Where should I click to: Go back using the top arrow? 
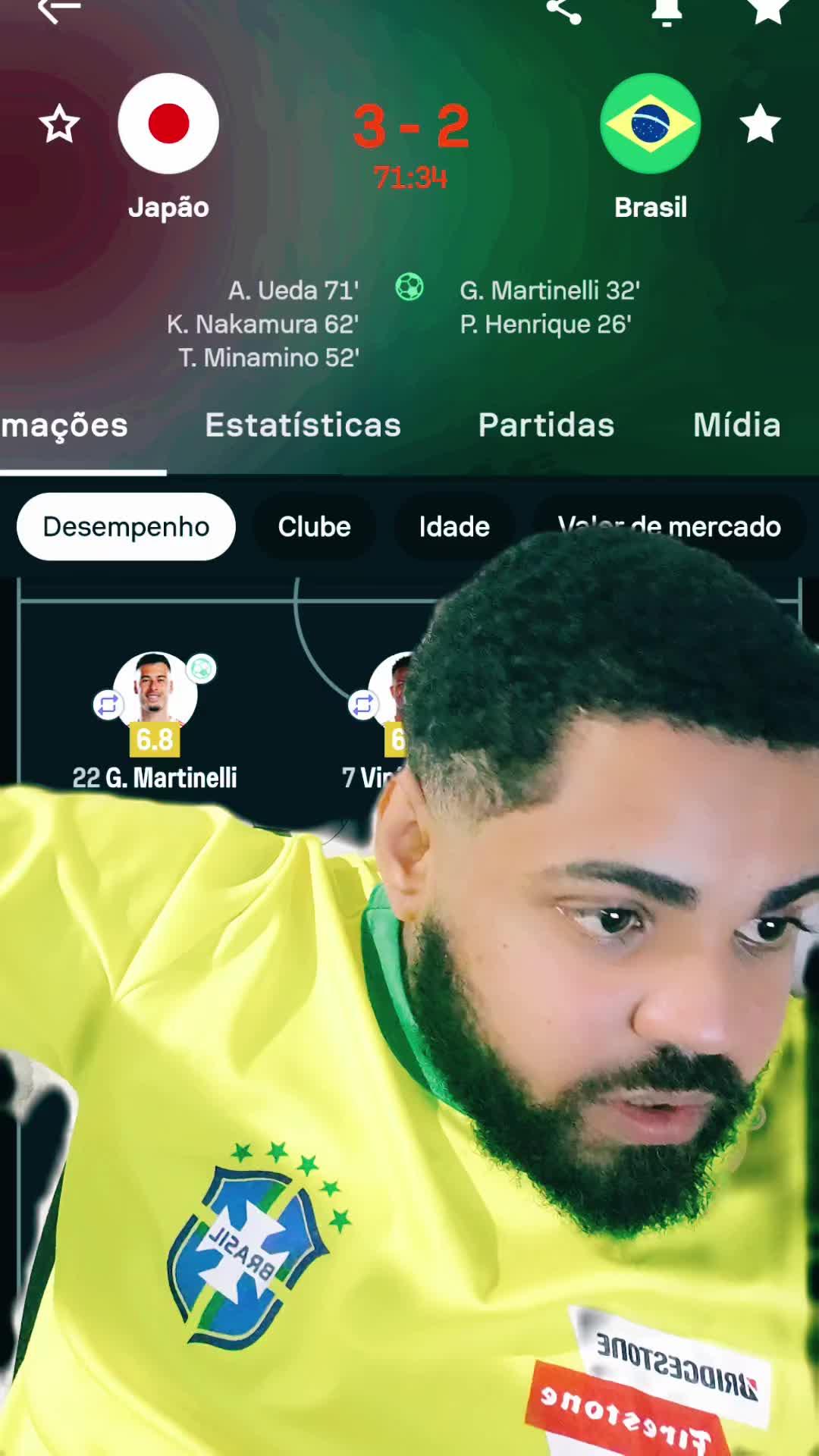[x=59, y=9]
